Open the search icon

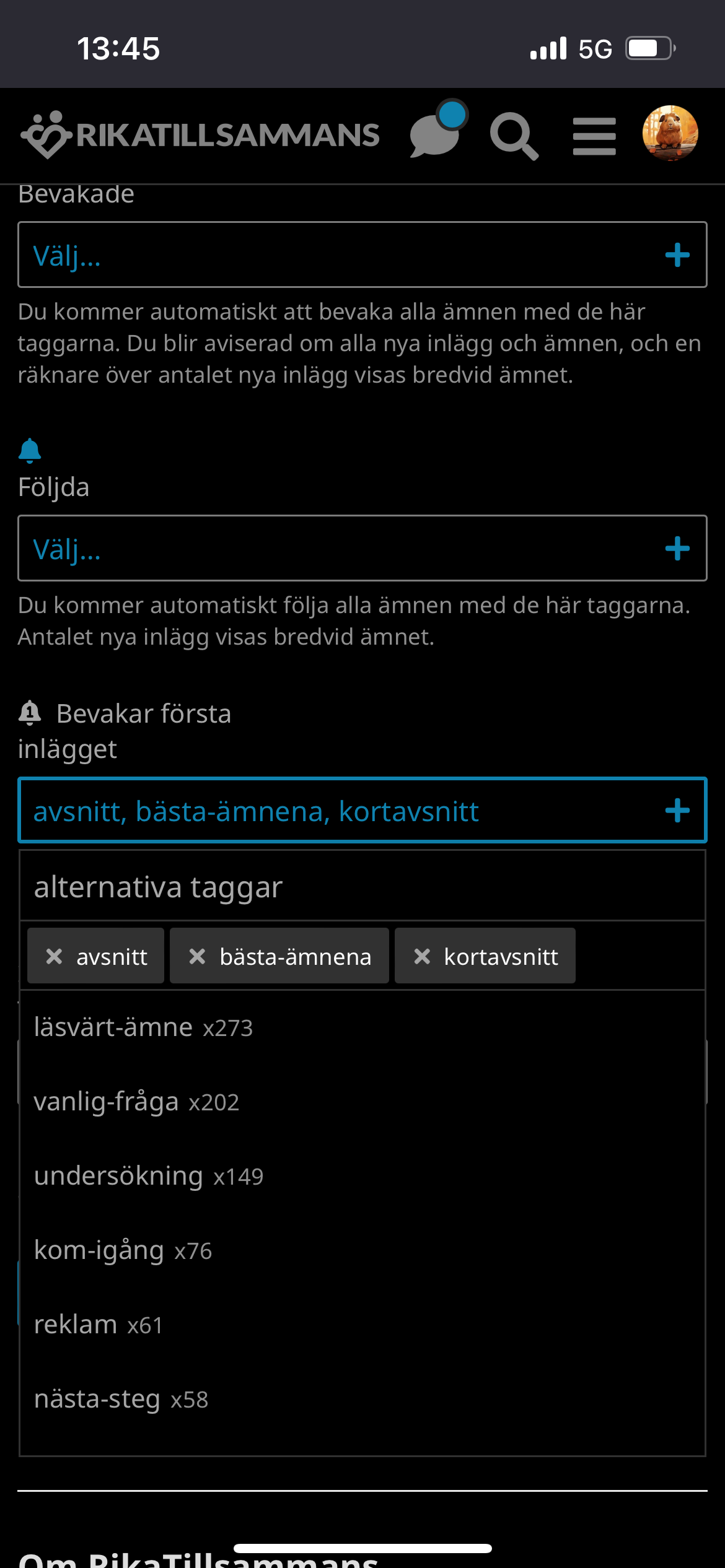click(x=513, y=136)
